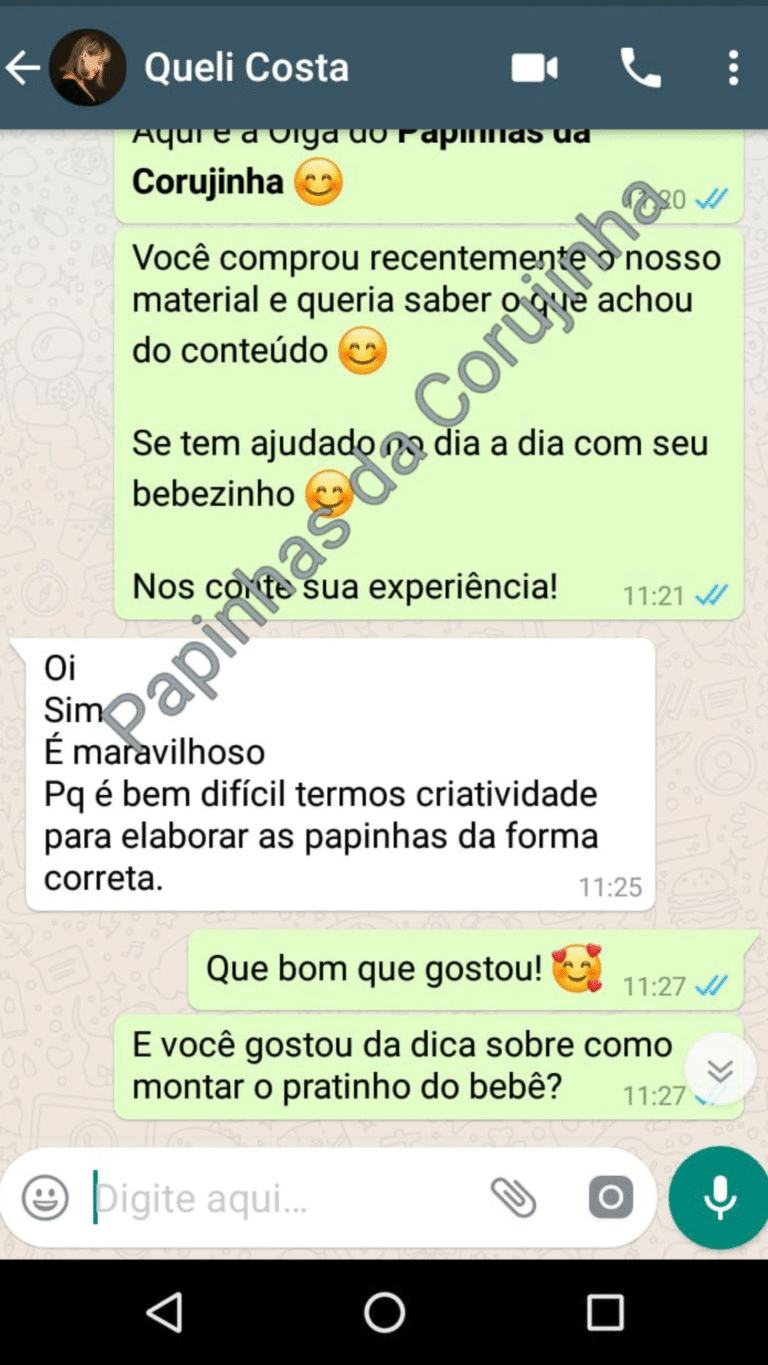Go back to the chat list

tap(24, 68)
